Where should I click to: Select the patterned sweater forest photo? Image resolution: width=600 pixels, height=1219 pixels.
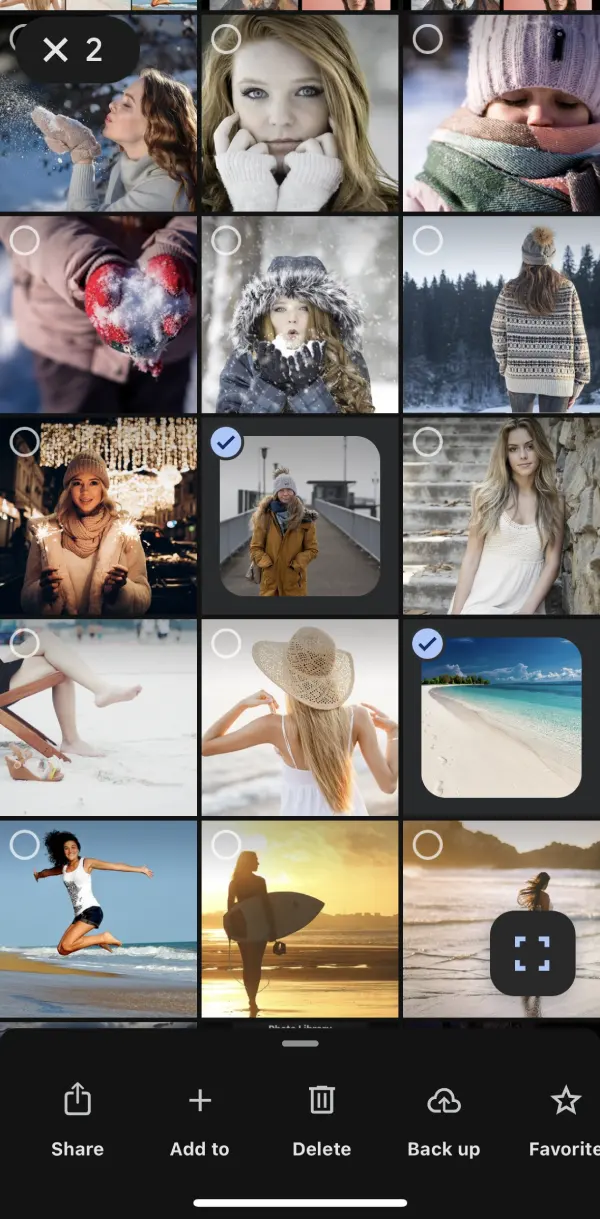(428, 240)
